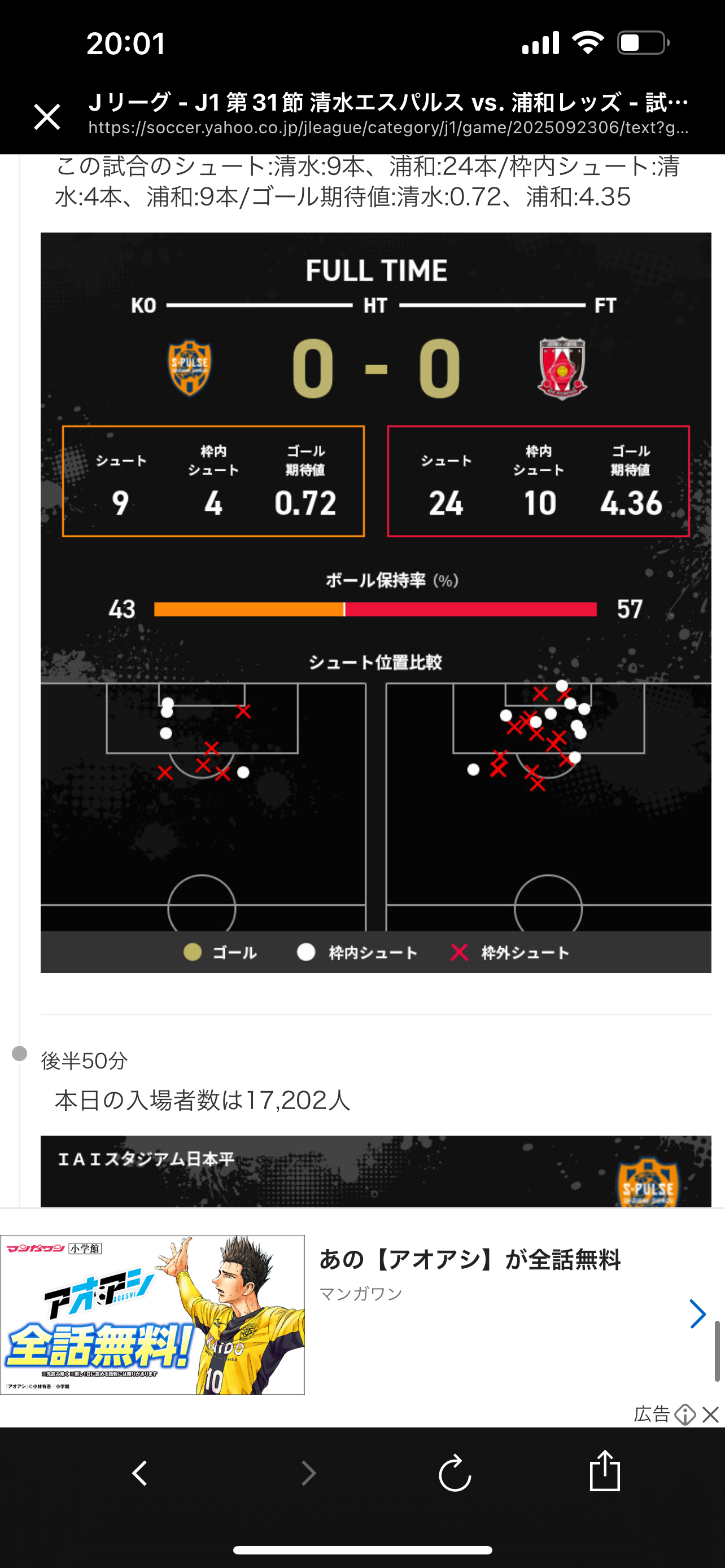The image size is (725, 1568).
Task: Tap the blue arrow on the ad
Action: click(x=697, y=1313)
